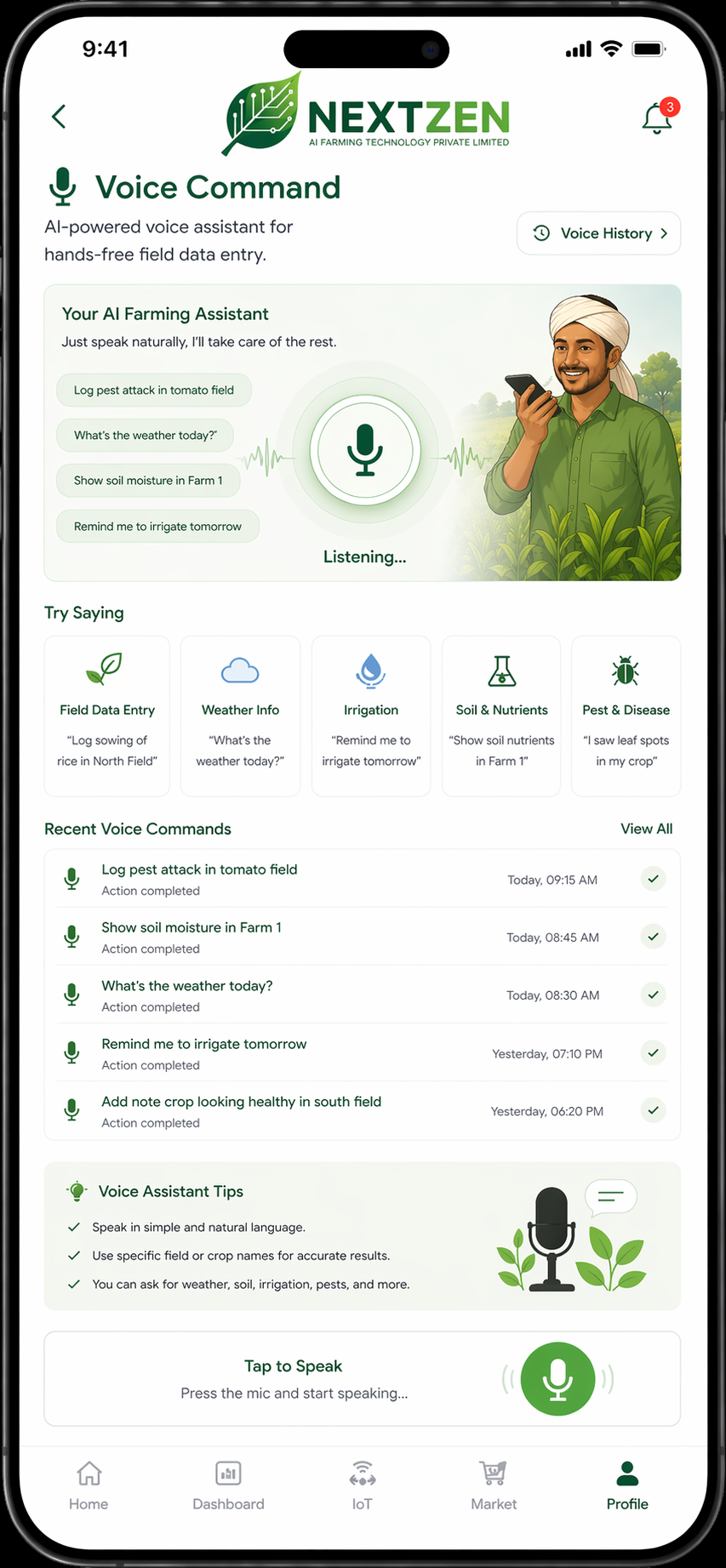Tap the central listening microphone button
Screen dimensions: 726x1568
(365, 451)
